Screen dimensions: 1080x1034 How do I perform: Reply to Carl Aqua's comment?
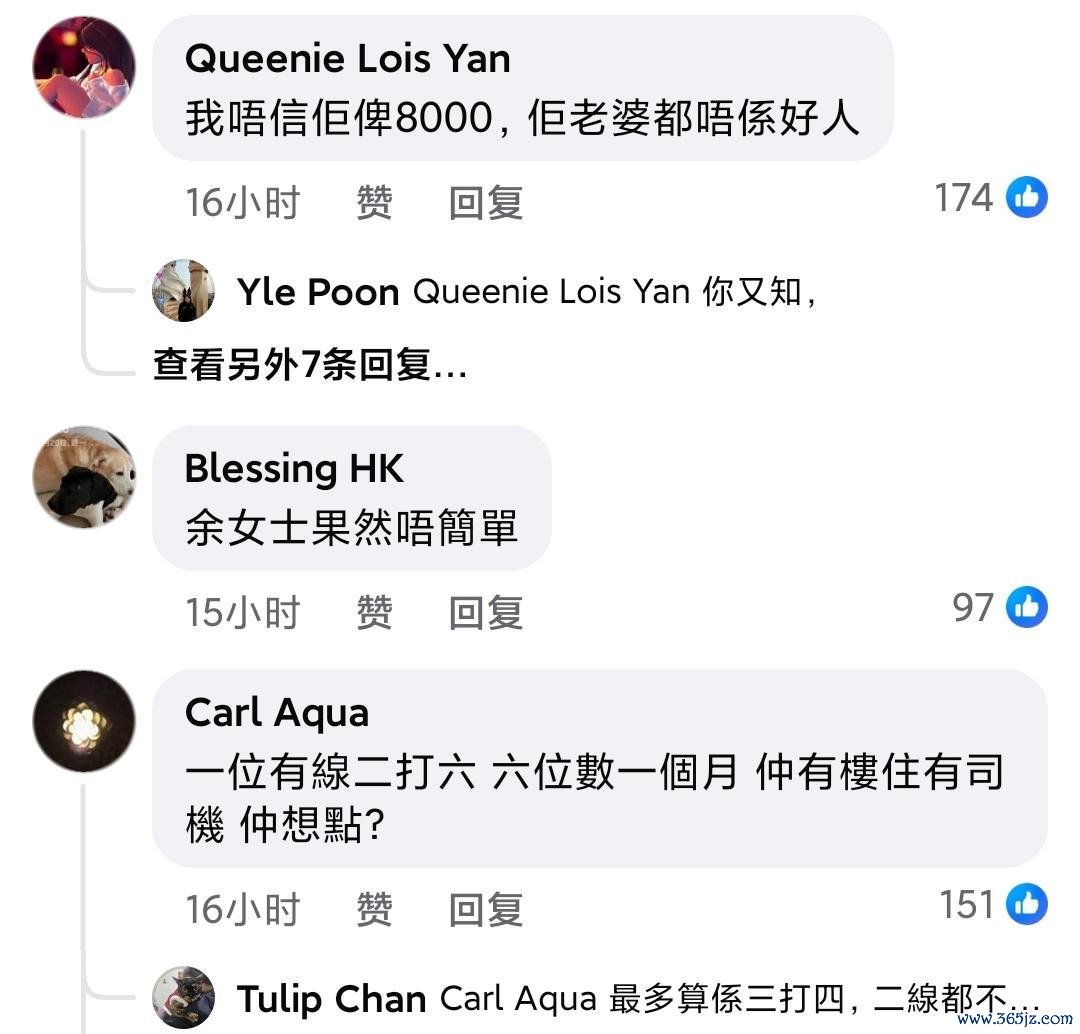click(x=485, y=909)
